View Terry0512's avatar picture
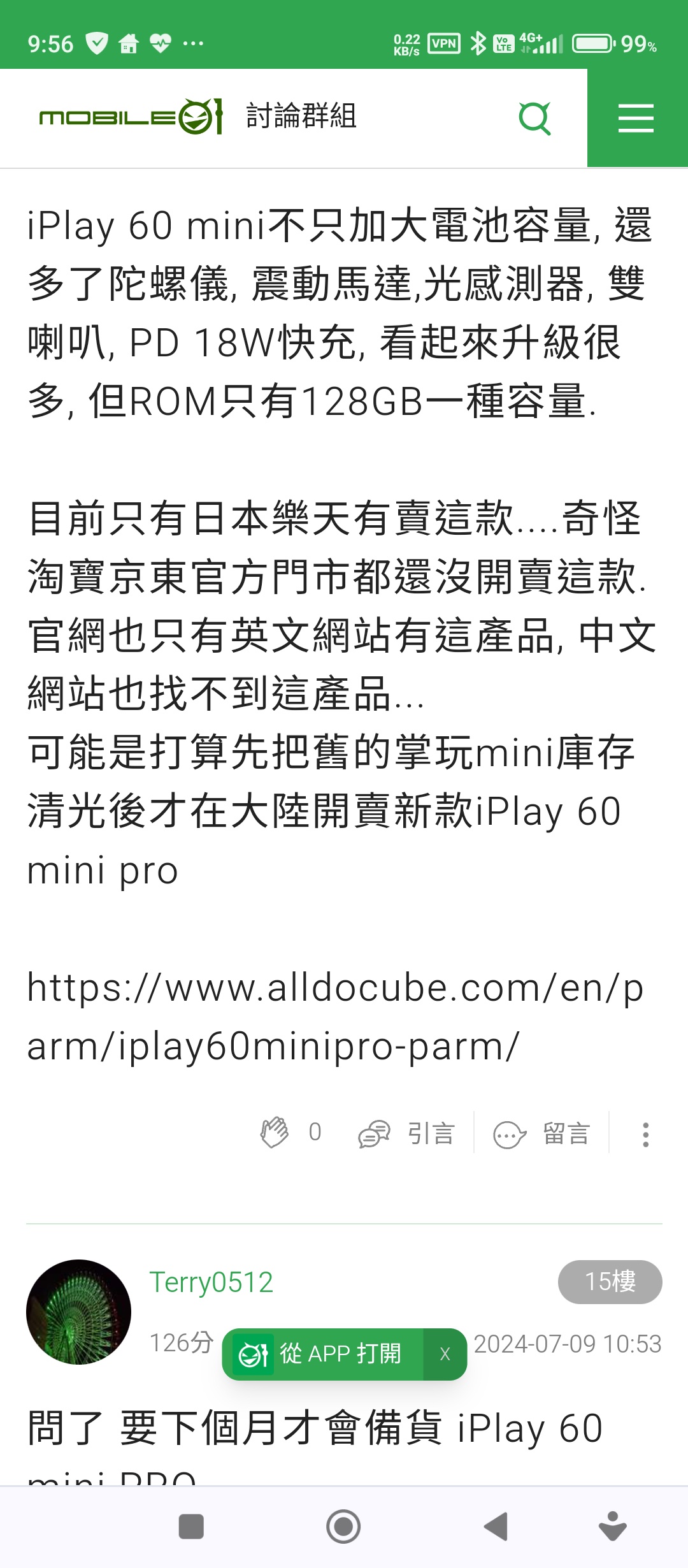Image resolution: width=688 pixels, height=1568 pixels. click(78, 1312)
